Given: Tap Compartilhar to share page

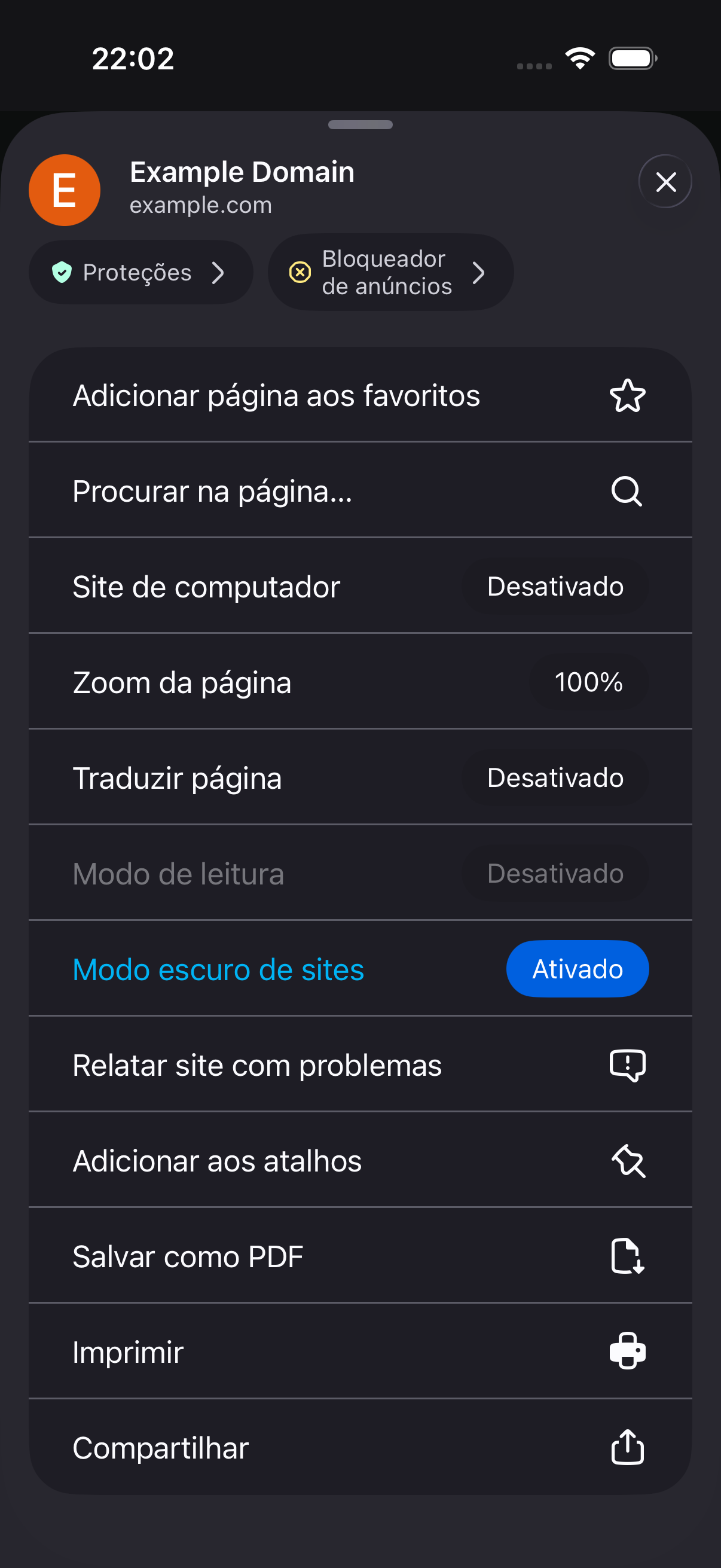Looking at the screenshot, I should (x=360, y=1447).
